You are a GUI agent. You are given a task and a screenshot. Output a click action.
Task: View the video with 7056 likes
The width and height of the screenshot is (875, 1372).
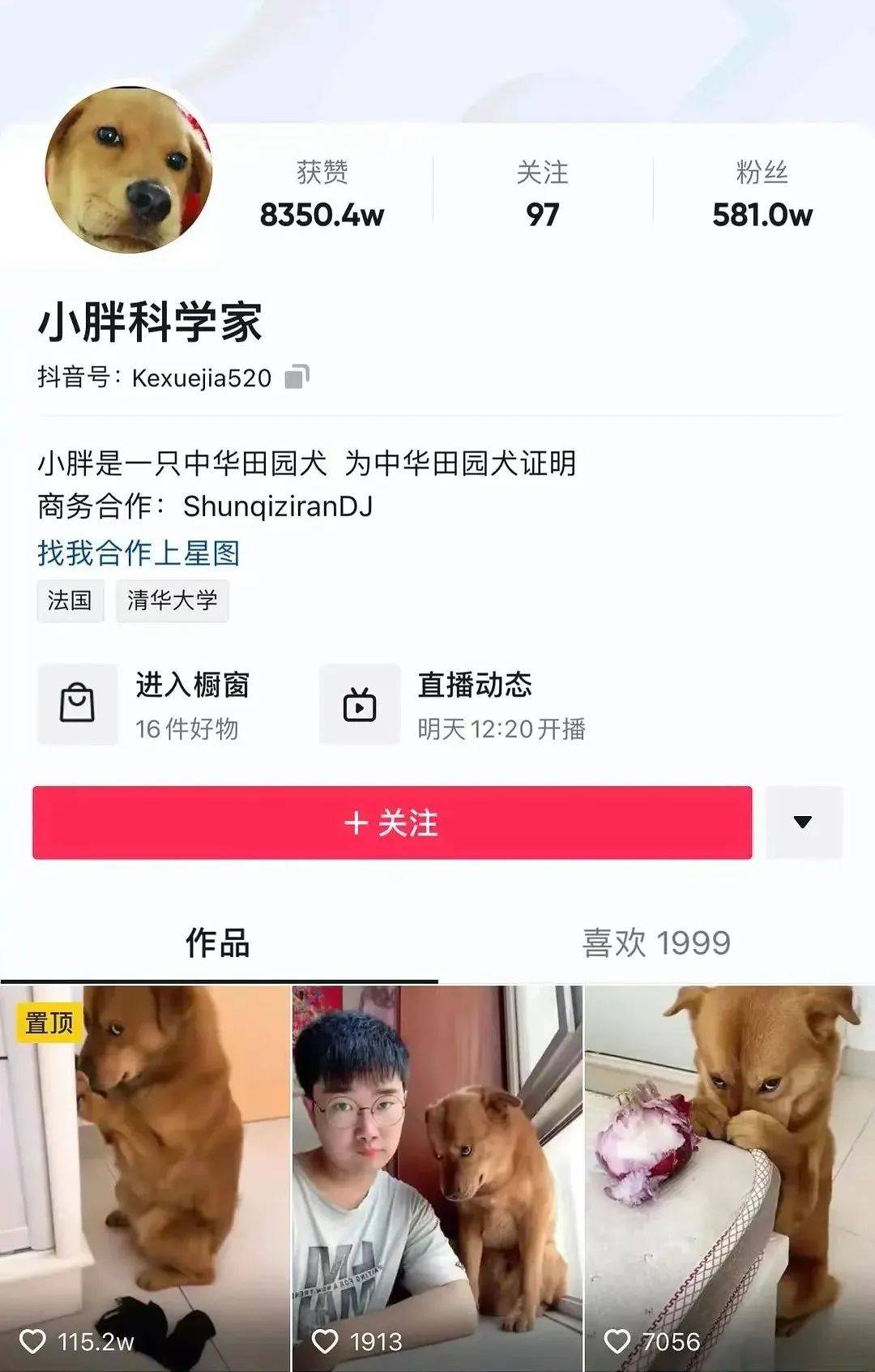tap(729, 1175)
